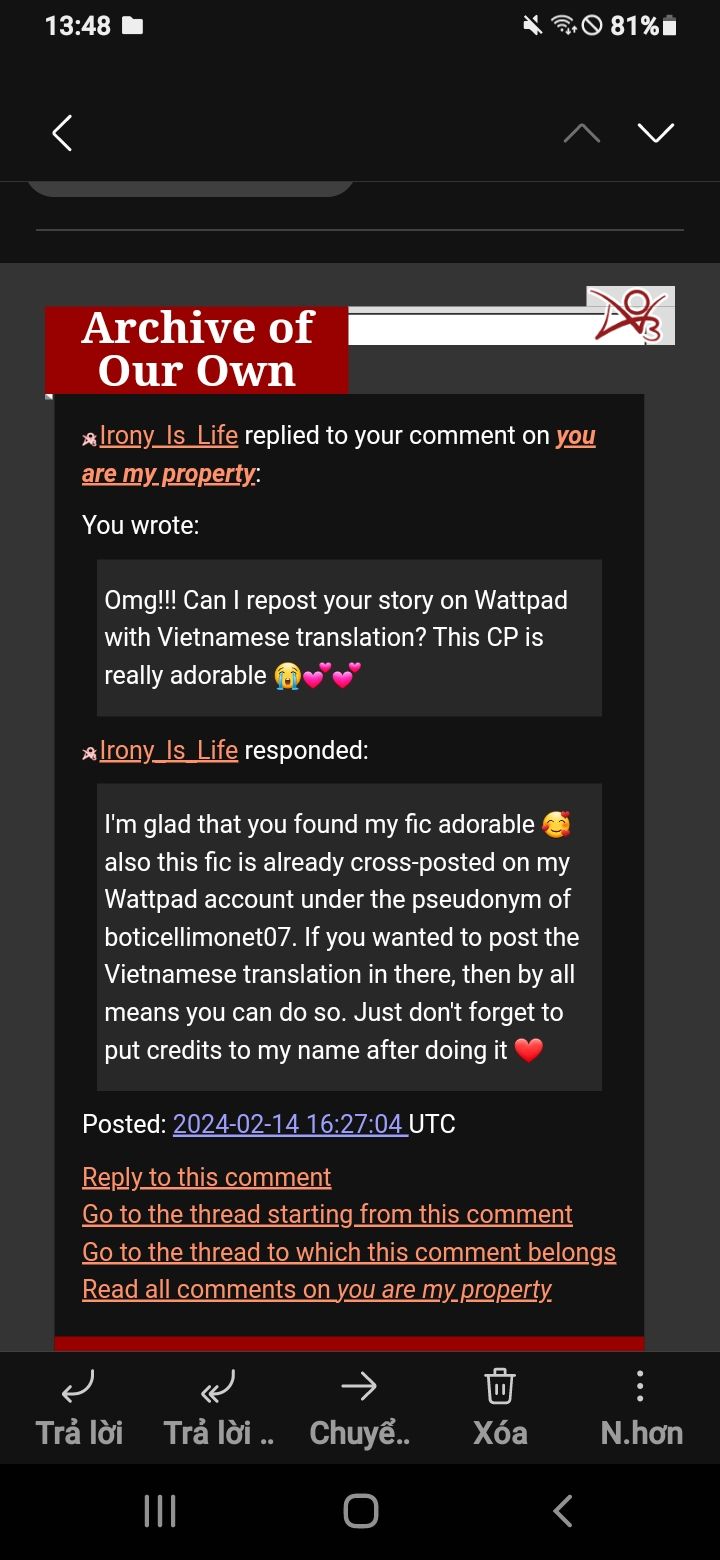Image resolution: width=720 pixels, height=1560 pixels.
Task: Open the posted timestamp 2024-02-14 16:27:04 link
Action: pos(290,1124)
